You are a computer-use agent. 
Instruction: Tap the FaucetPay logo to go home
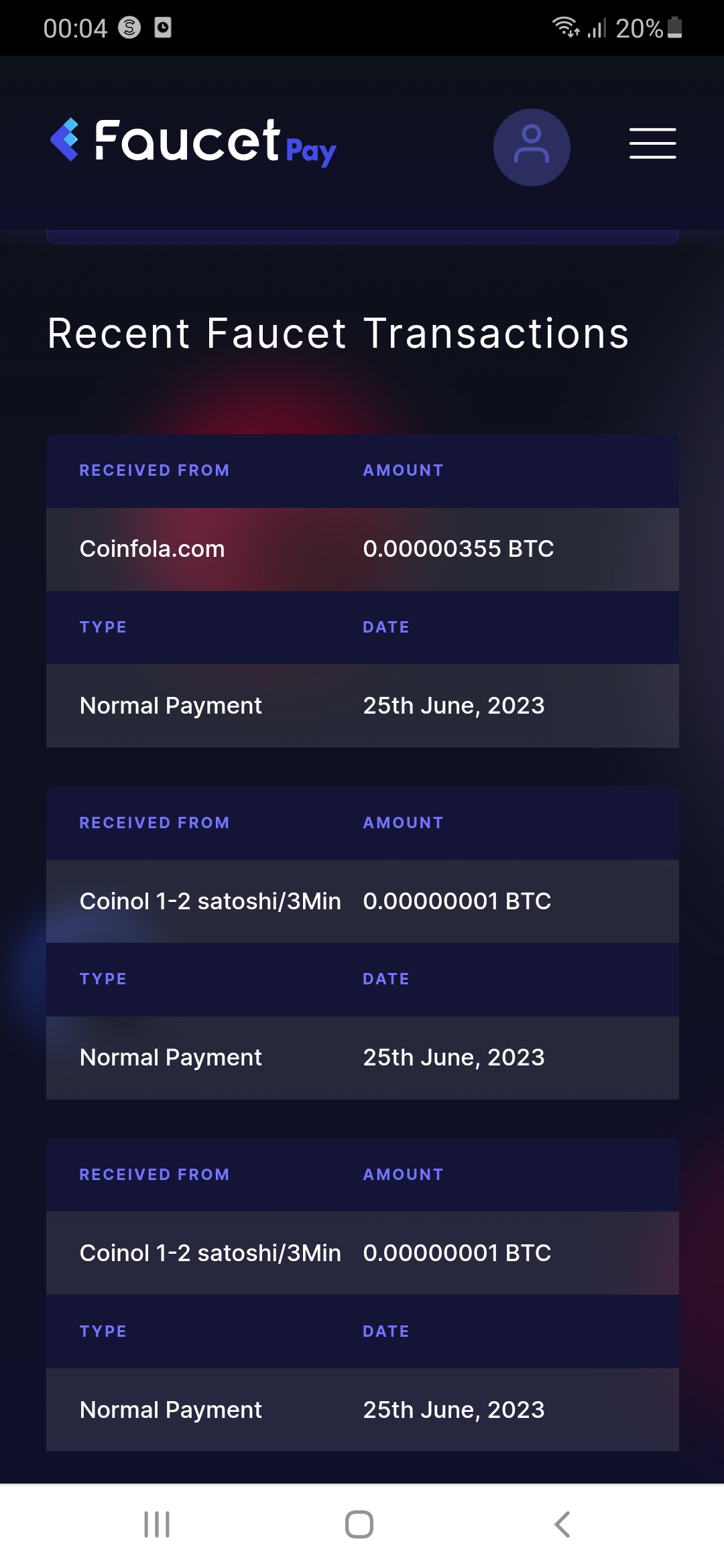193,142
